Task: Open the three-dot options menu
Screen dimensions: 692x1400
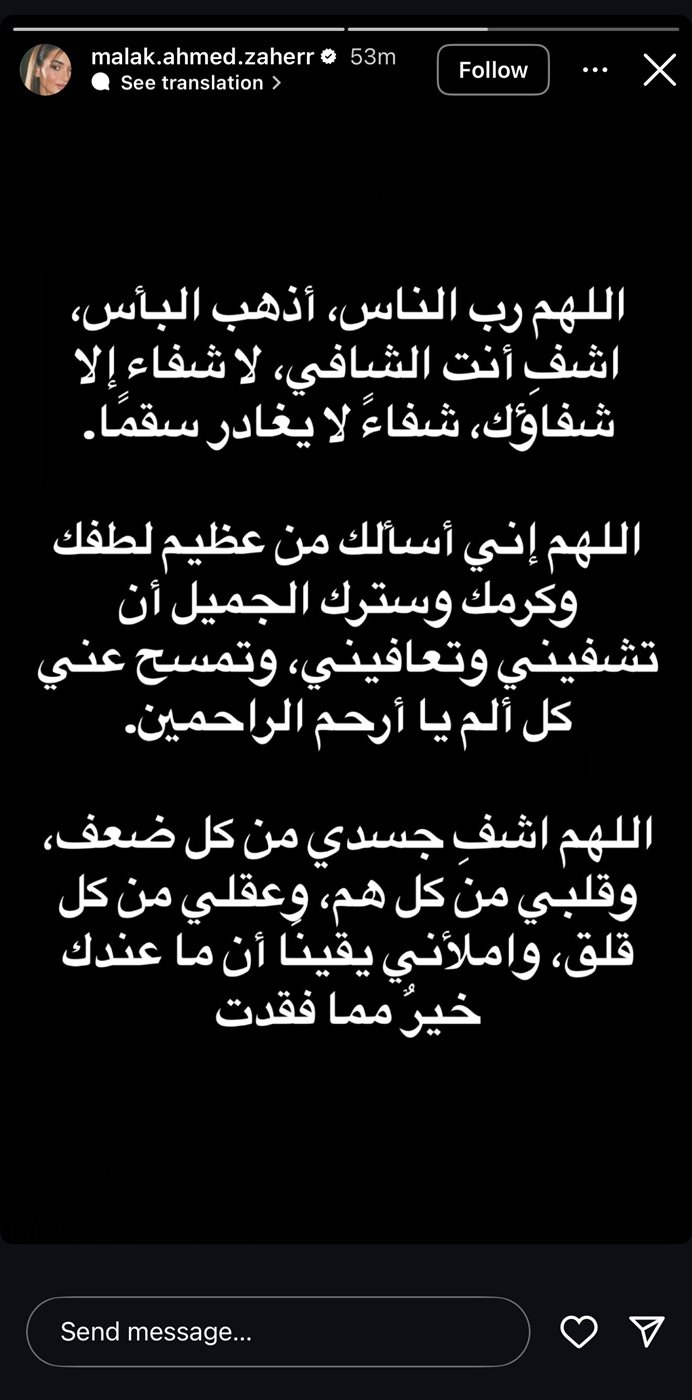Action: click(x=595, y=70)
